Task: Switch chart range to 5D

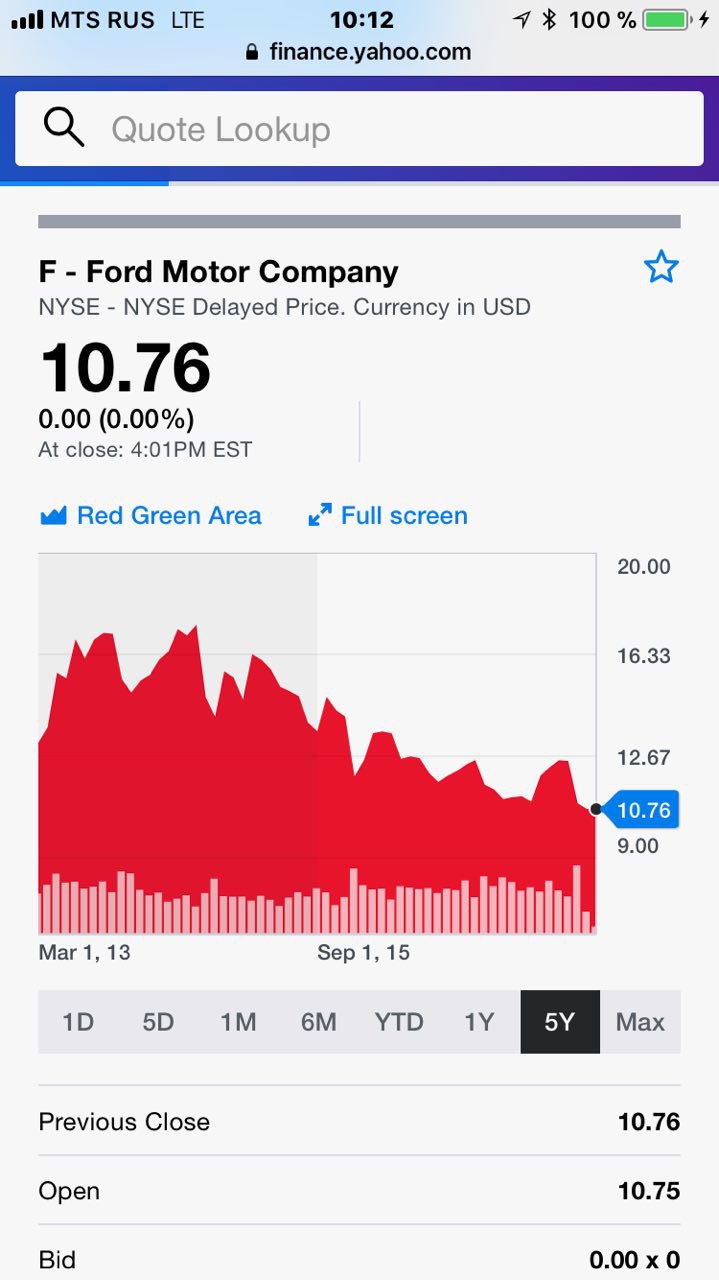Action: tap(158, 1022)
